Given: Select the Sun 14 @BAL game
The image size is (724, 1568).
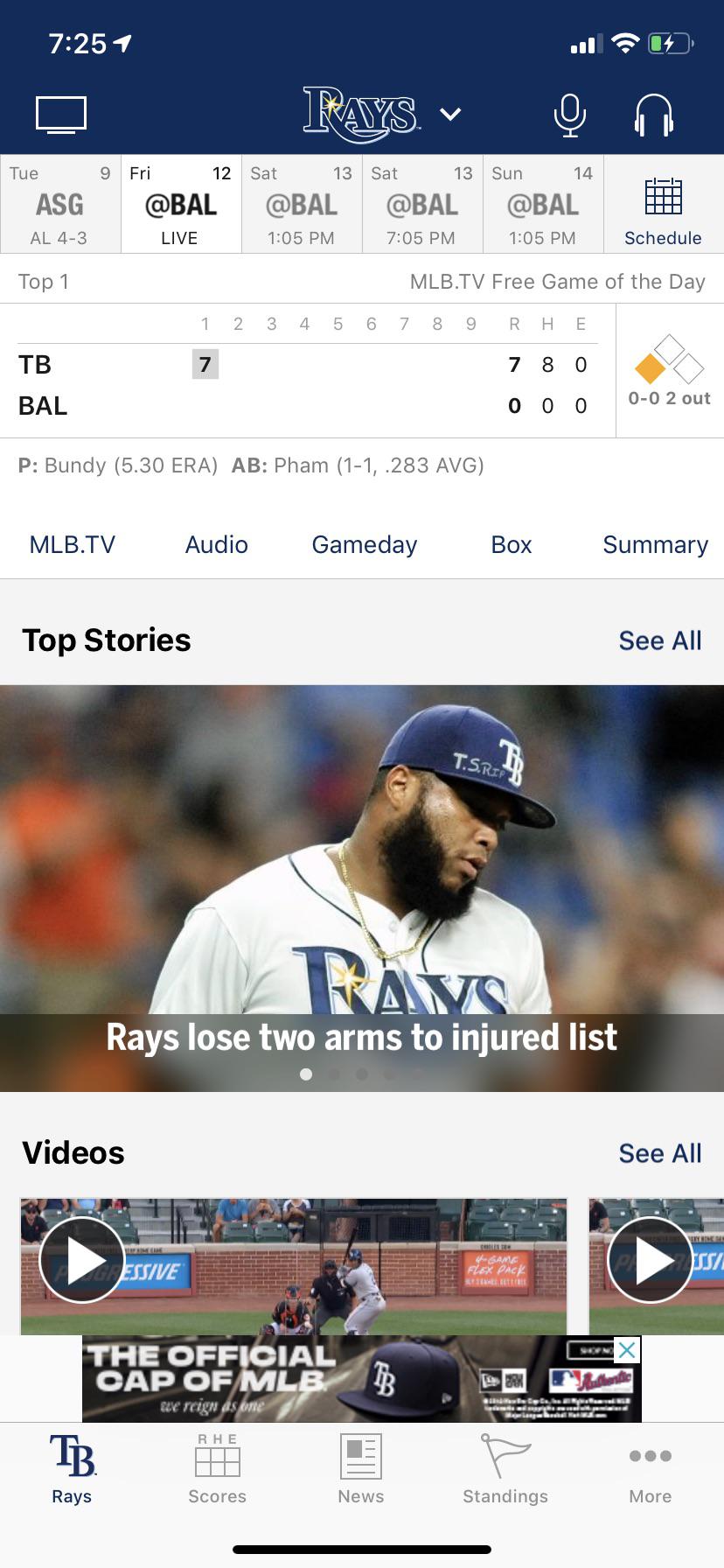Looking at the screenshot, I should pos(542,205).
